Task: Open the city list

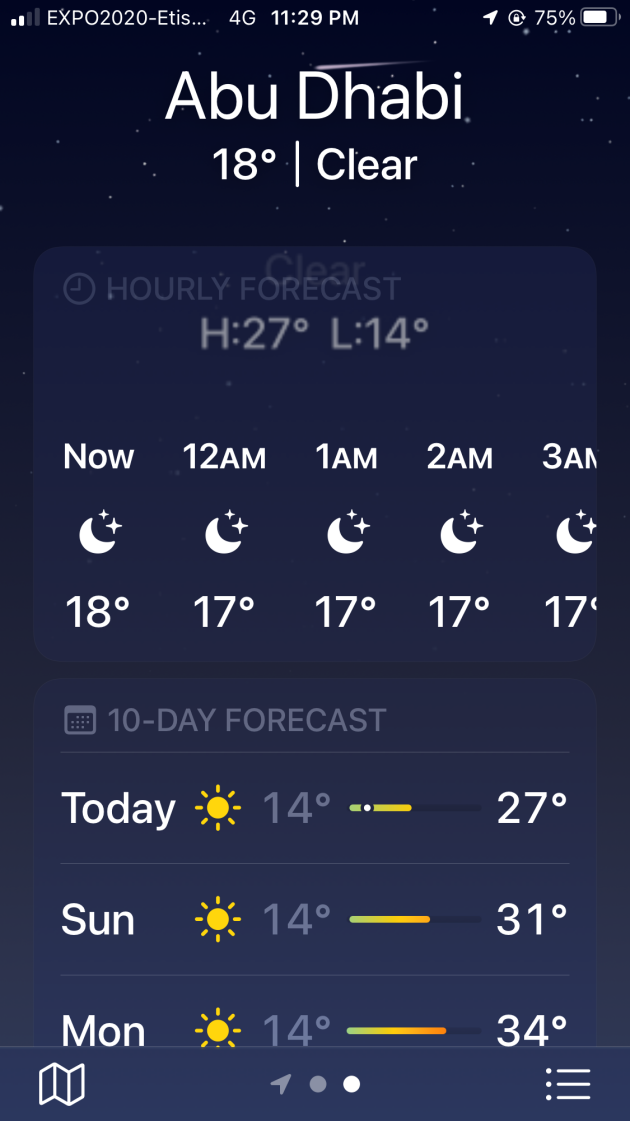Action: (x=568, y=1085)
